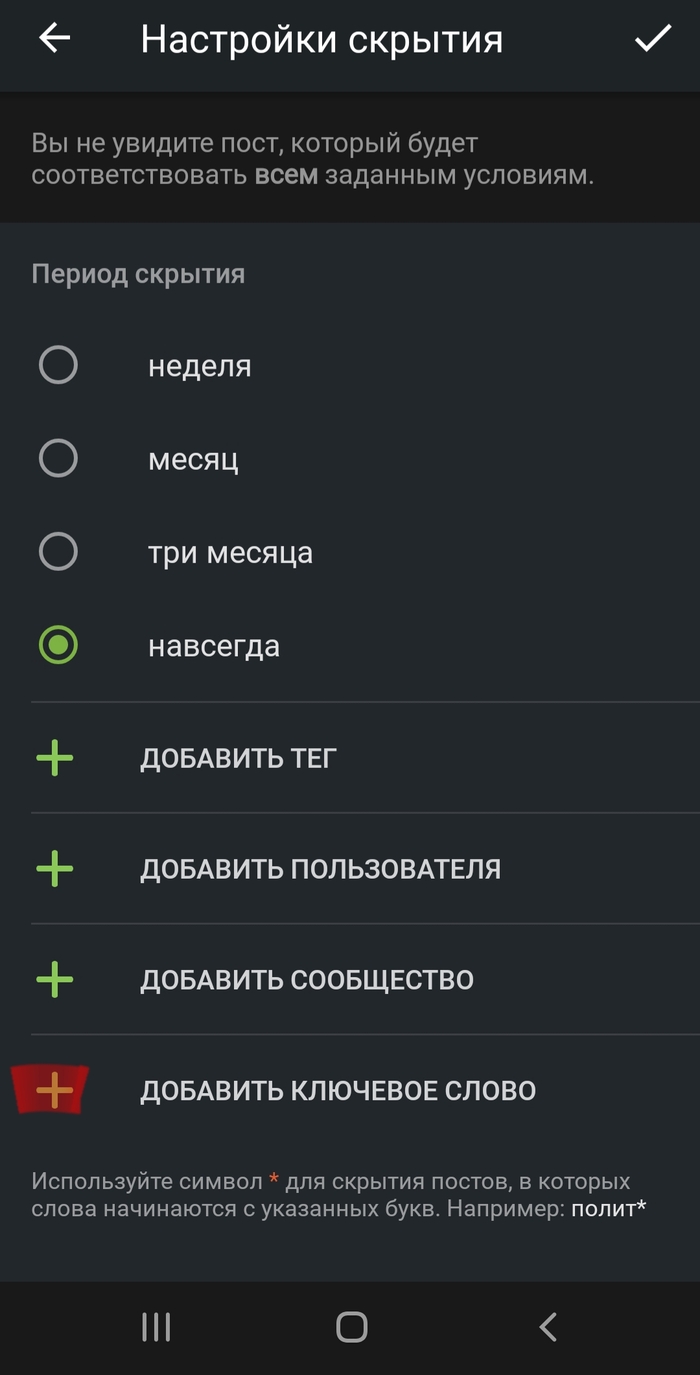This screenshot has height=1375, width=700.
Task: Go to the home screen
Action: [351, 1327]
